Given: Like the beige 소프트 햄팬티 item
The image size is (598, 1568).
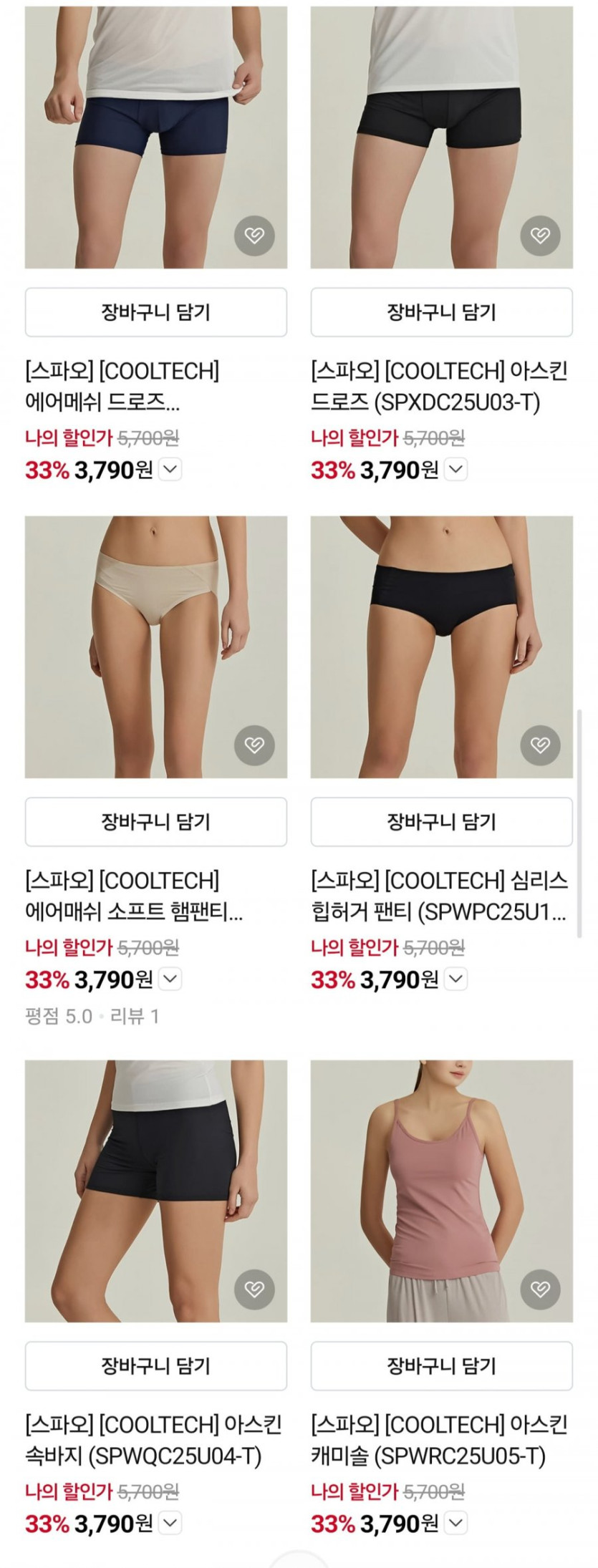Looking at the screenshot, I should pos(254,745).
